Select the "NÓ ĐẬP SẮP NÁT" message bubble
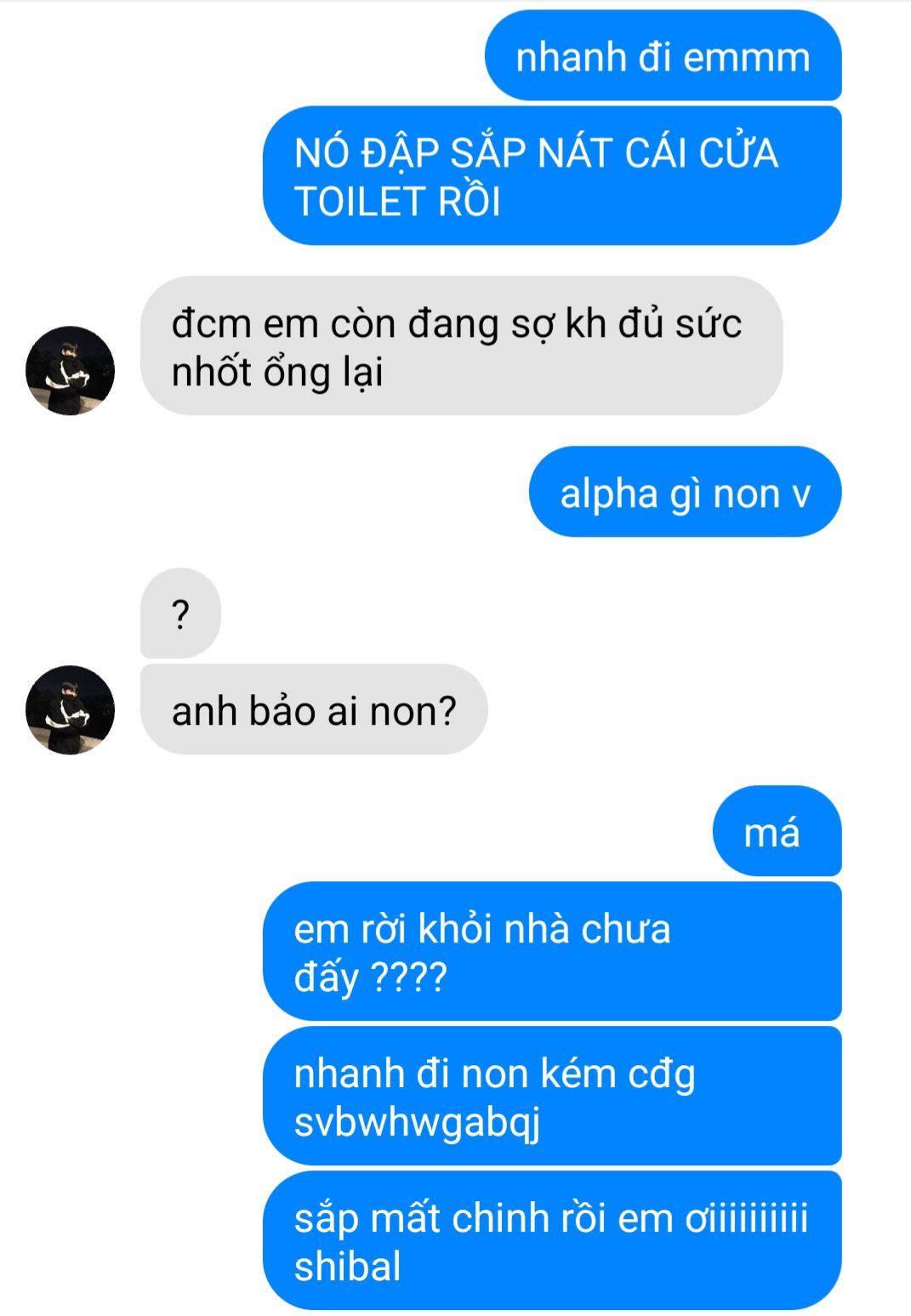This screenshot has height=1316, width=911. point(552,176)
